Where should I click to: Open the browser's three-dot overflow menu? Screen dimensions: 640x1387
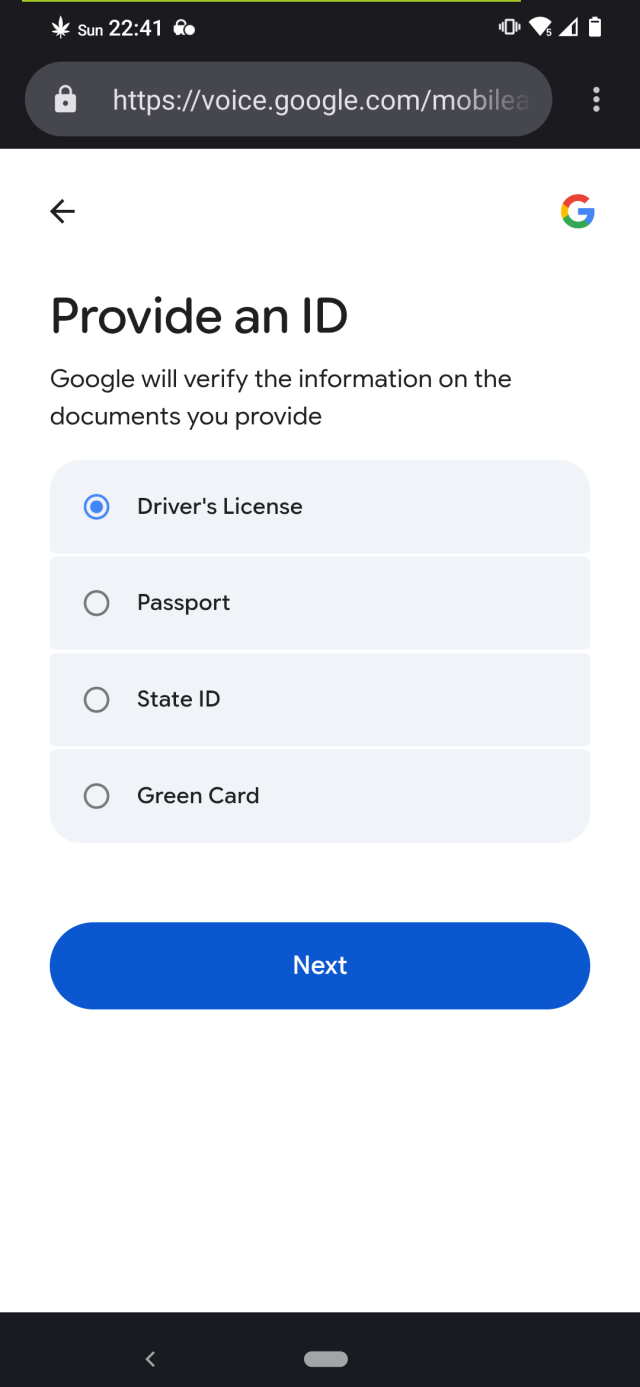pyautogui.click(x=596, y=99)
